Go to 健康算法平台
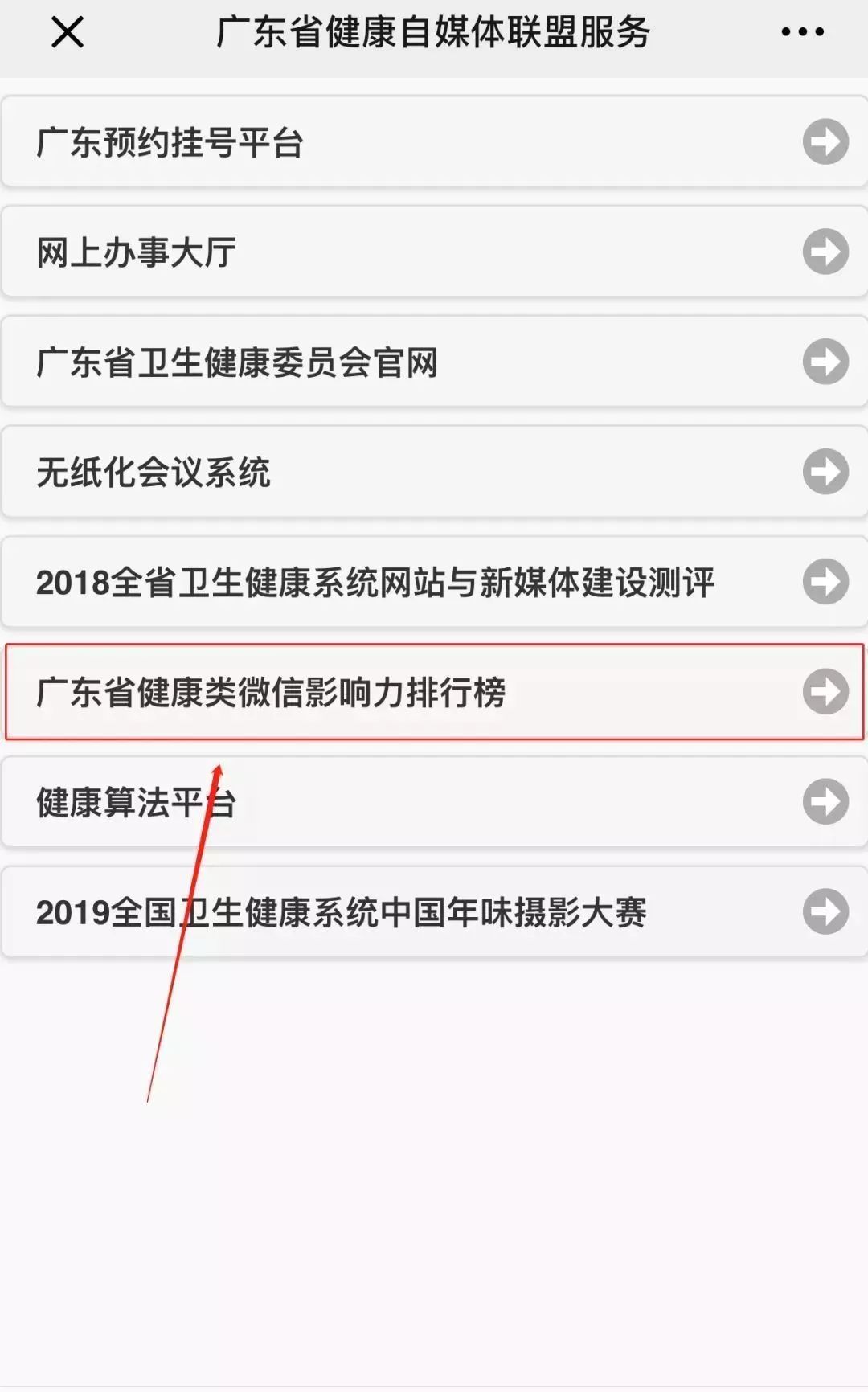Image resolution: width=868 pixels, height=1392 pixels. tap(434, 802)
